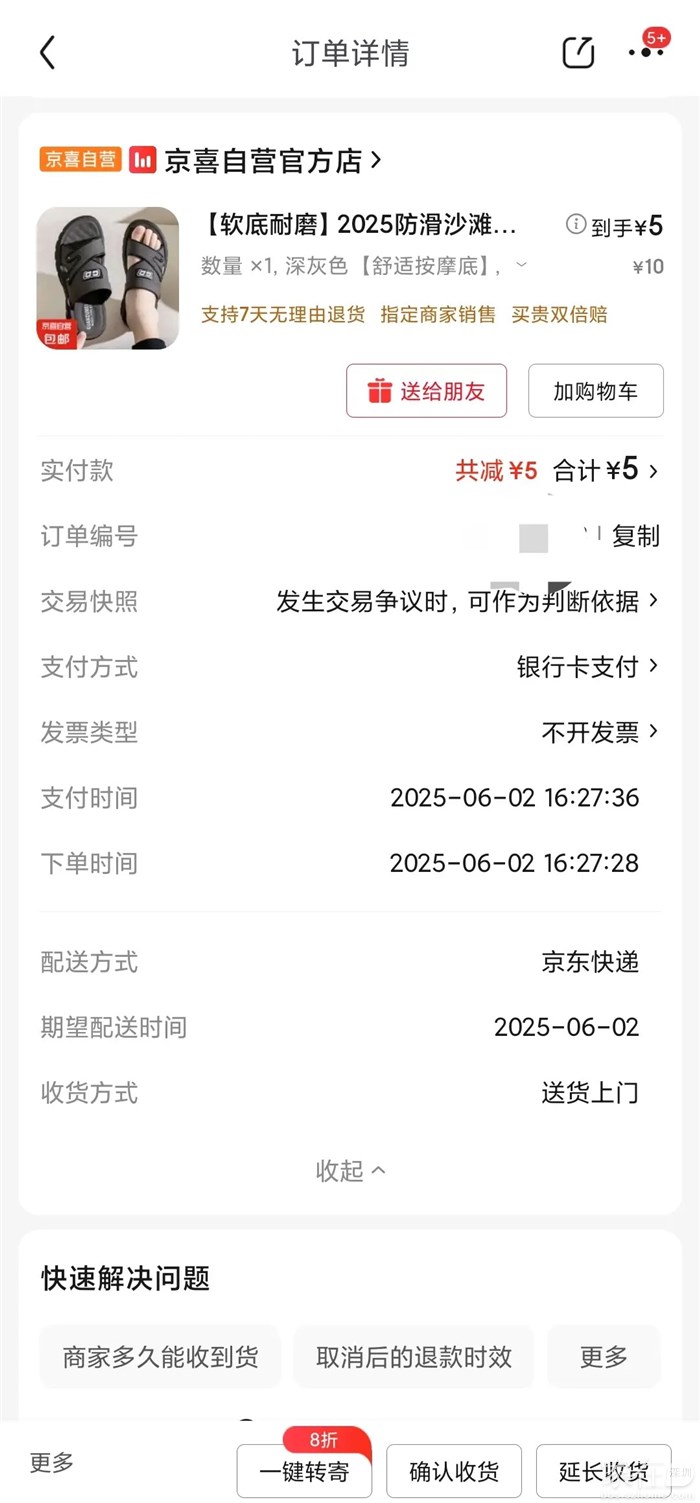Share this order
This screenshot has height=1503, width=700.
pyautogui.click(x=578, y=53)
